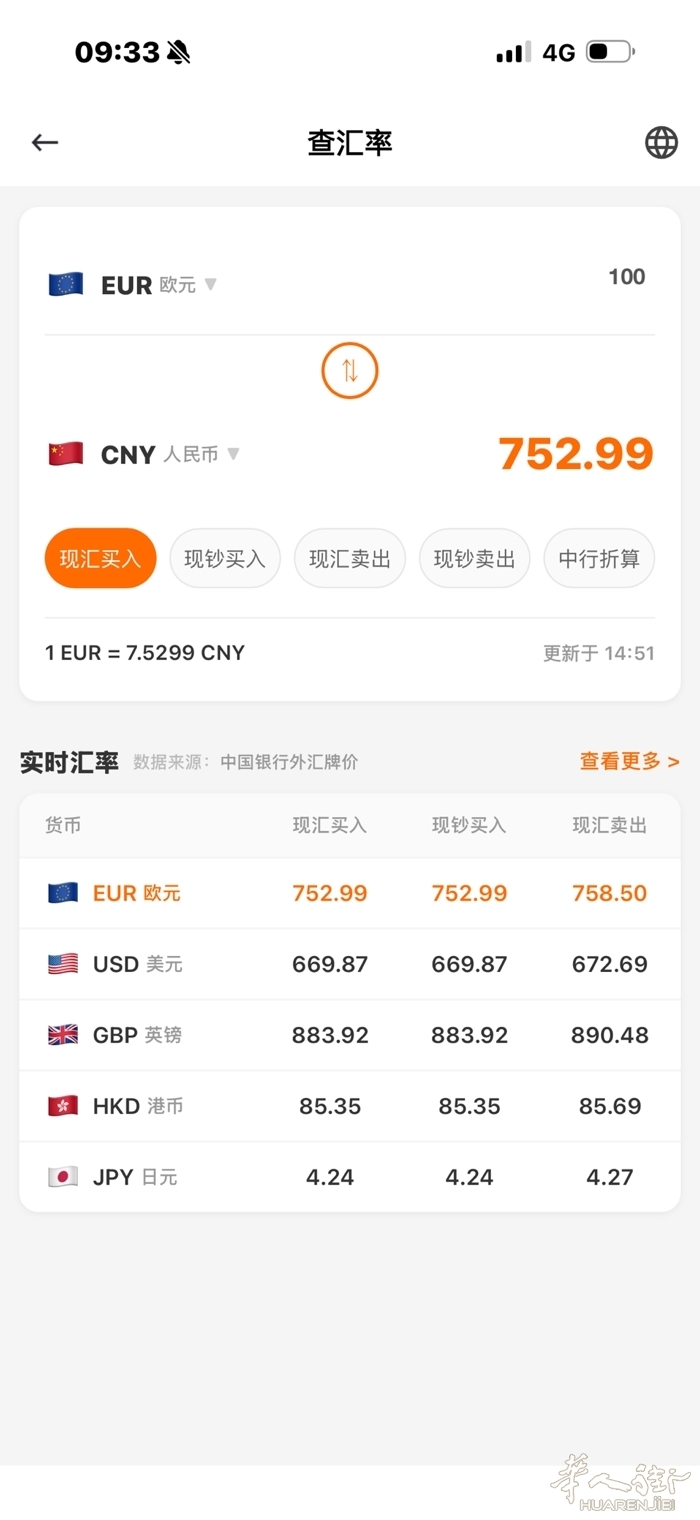Swap currencies with the orange arrows button
The height and width of the screenshot is (1520, 700).
(350, 370)
